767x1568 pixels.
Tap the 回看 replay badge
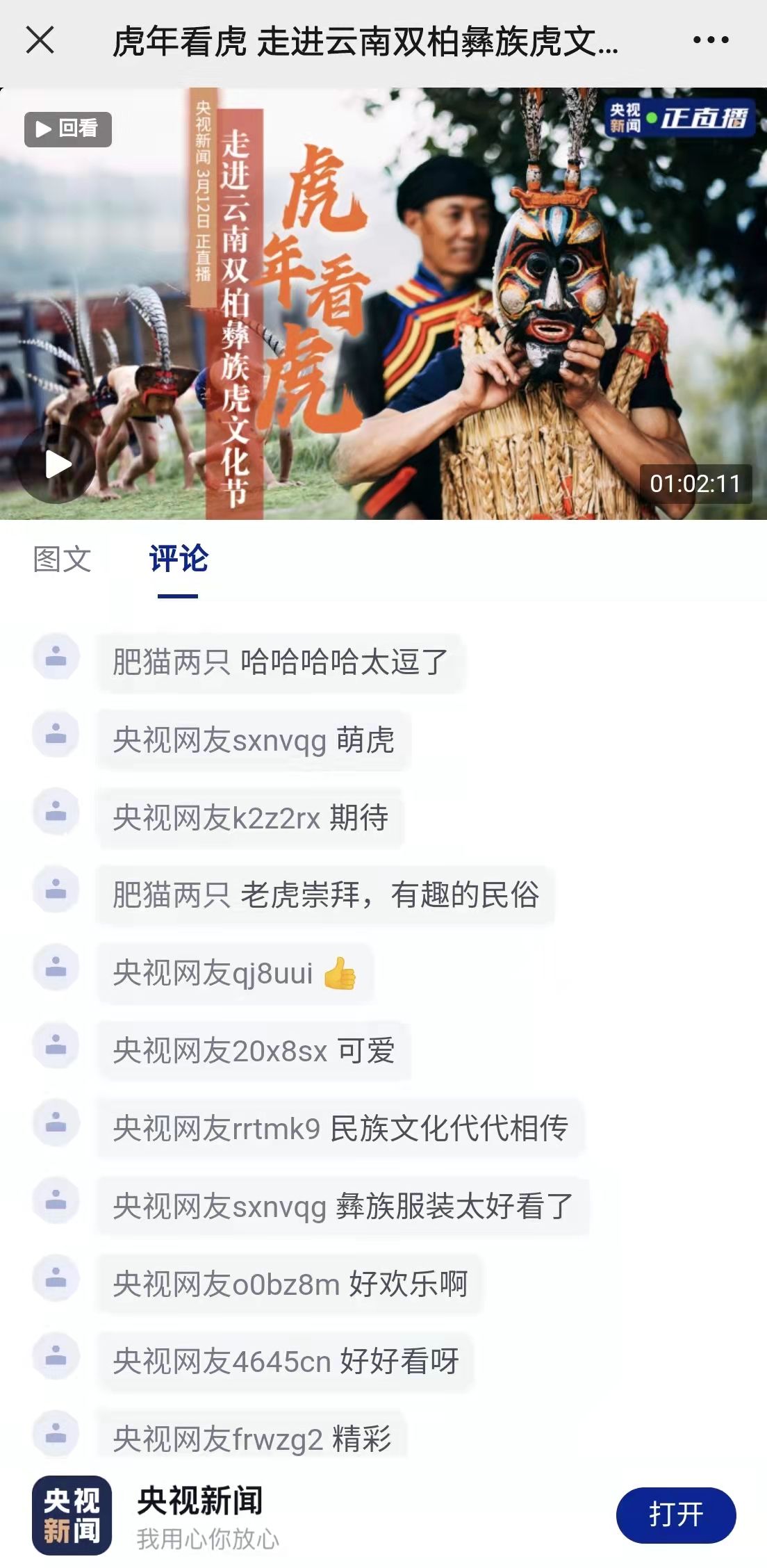tap(68, 129)
